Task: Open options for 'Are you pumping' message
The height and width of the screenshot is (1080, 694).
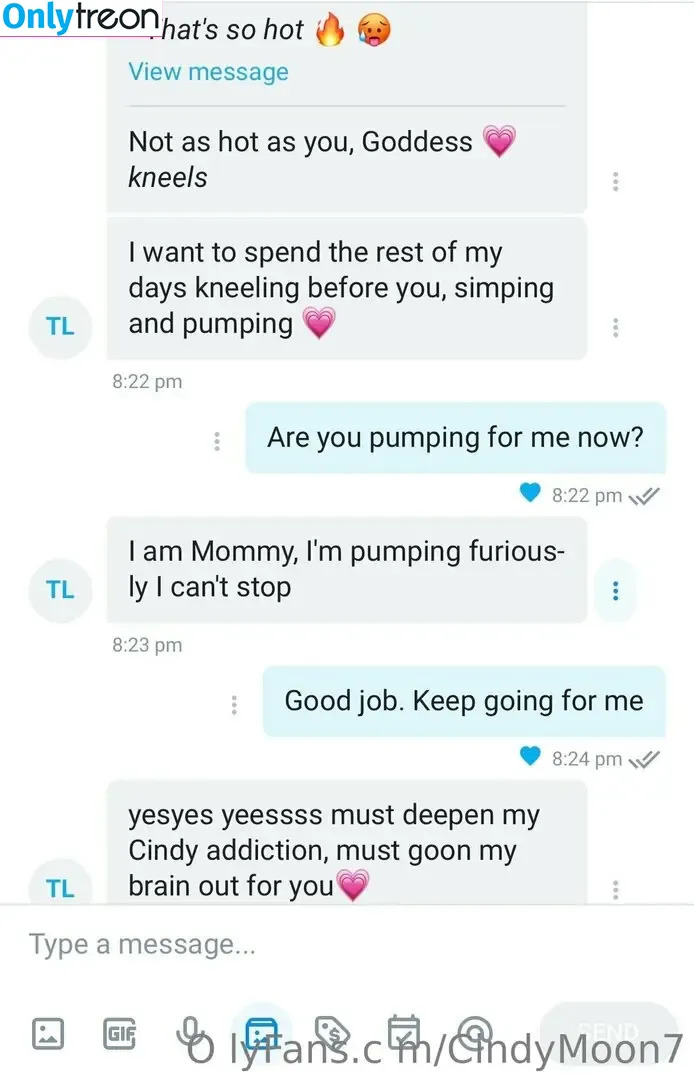Action: (x=217, y=441)
